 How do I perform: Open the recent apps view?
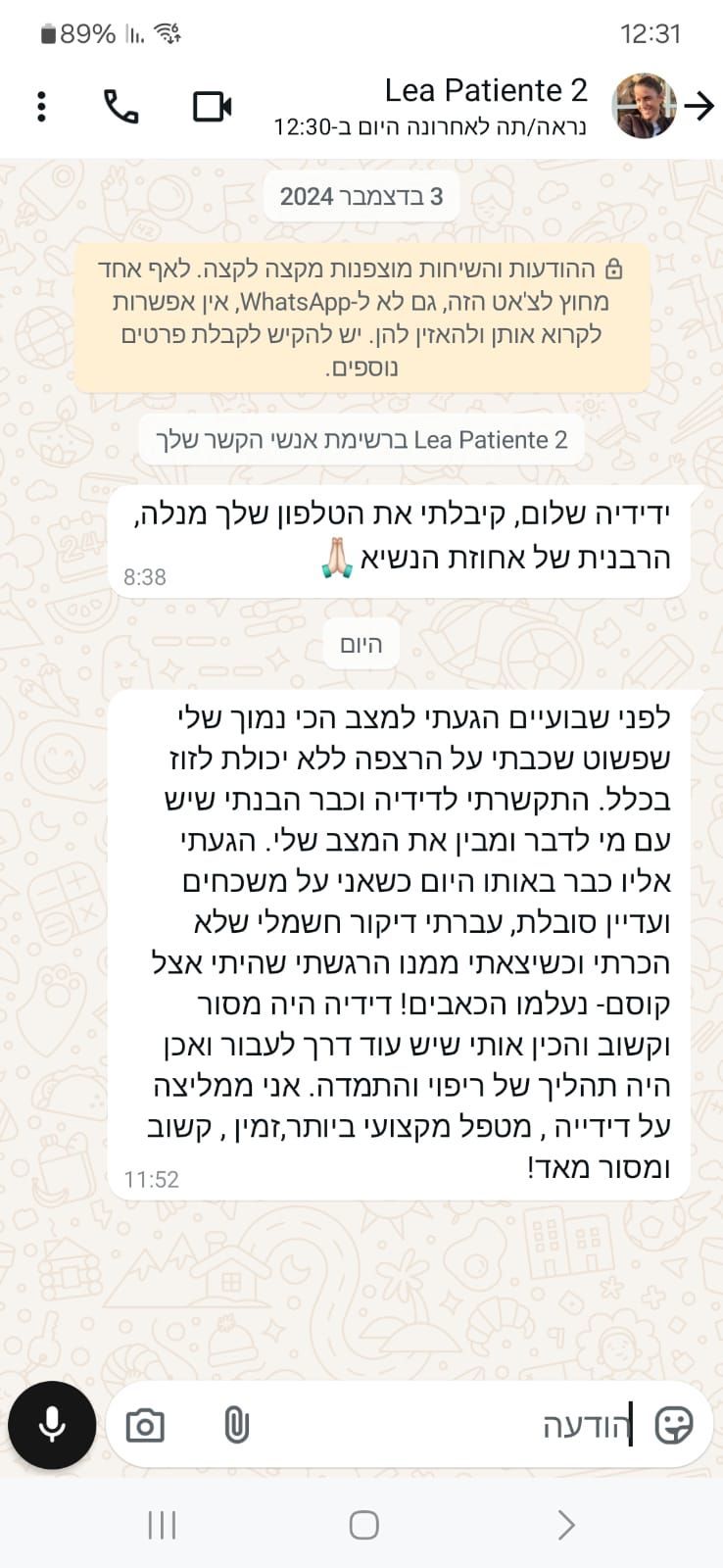tap(162, 1525)
